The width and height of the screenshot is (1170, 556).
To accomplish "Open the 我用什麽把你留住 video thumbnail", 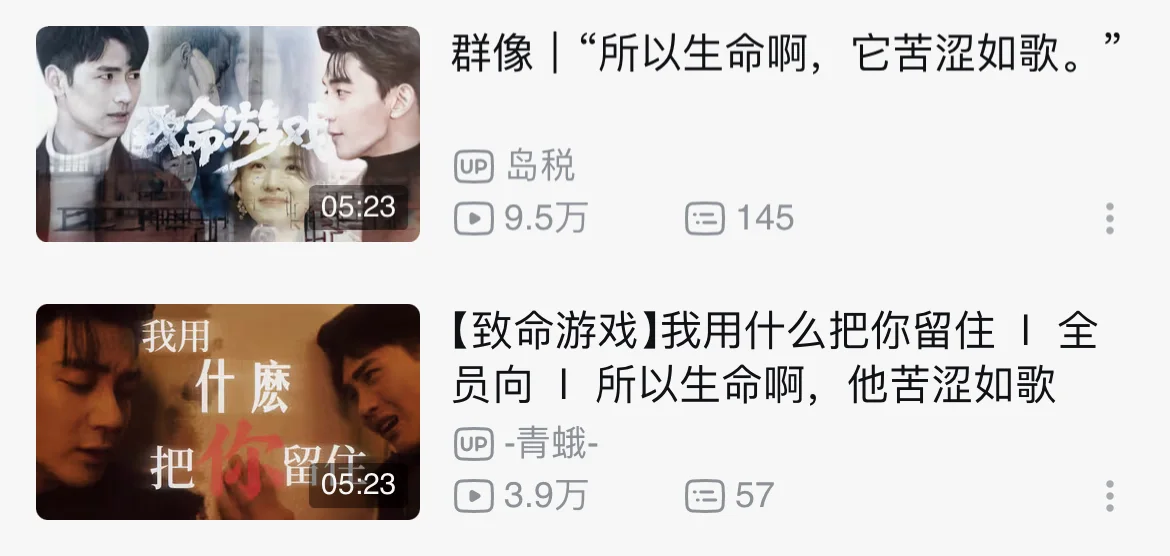I will (228, 412).
